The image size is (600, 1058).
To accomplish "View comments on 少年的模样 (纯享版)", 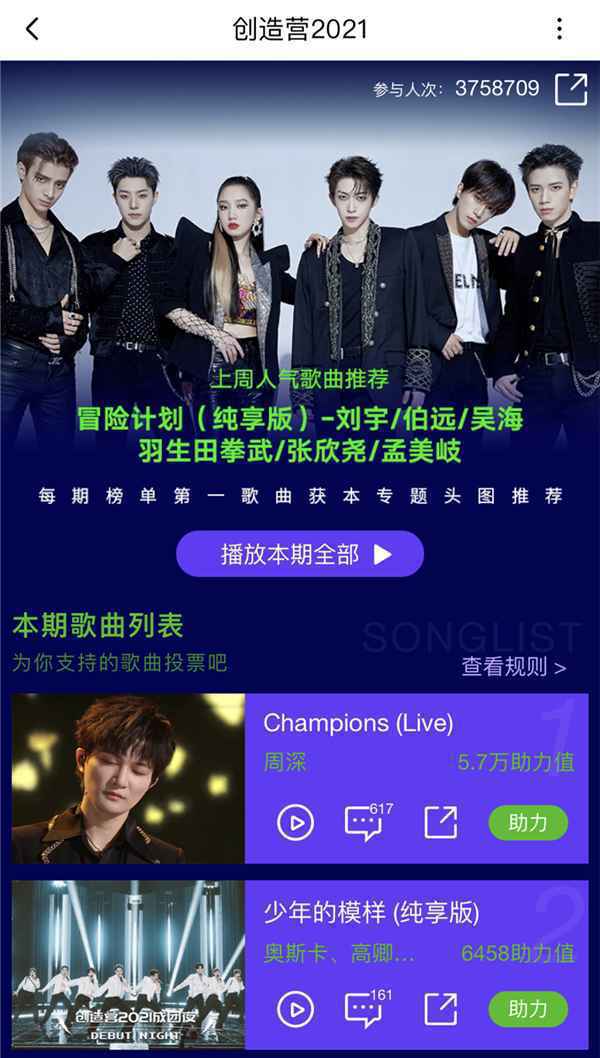I will 364,1009.
